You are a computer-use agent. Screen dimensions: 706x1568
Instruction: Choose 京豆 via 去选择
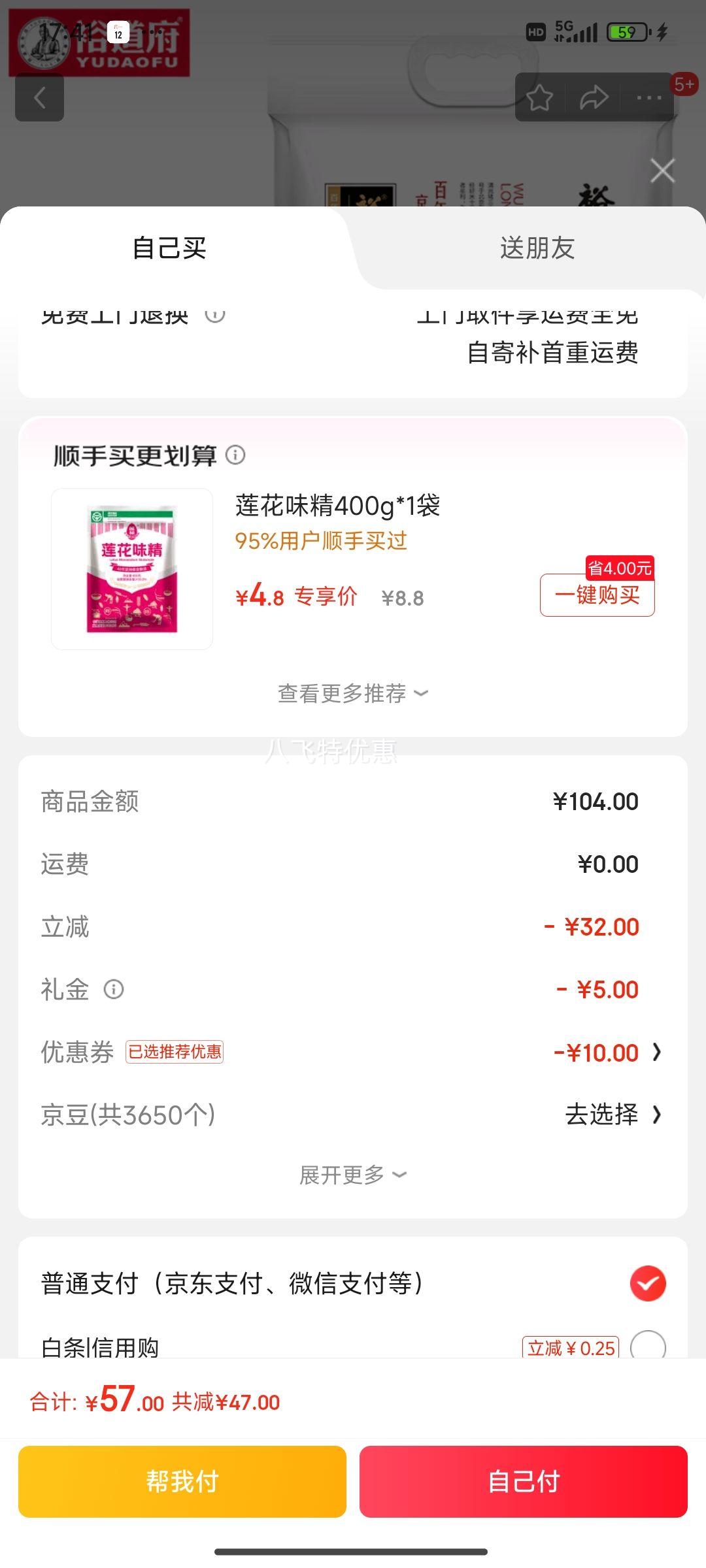[613, 1115]
